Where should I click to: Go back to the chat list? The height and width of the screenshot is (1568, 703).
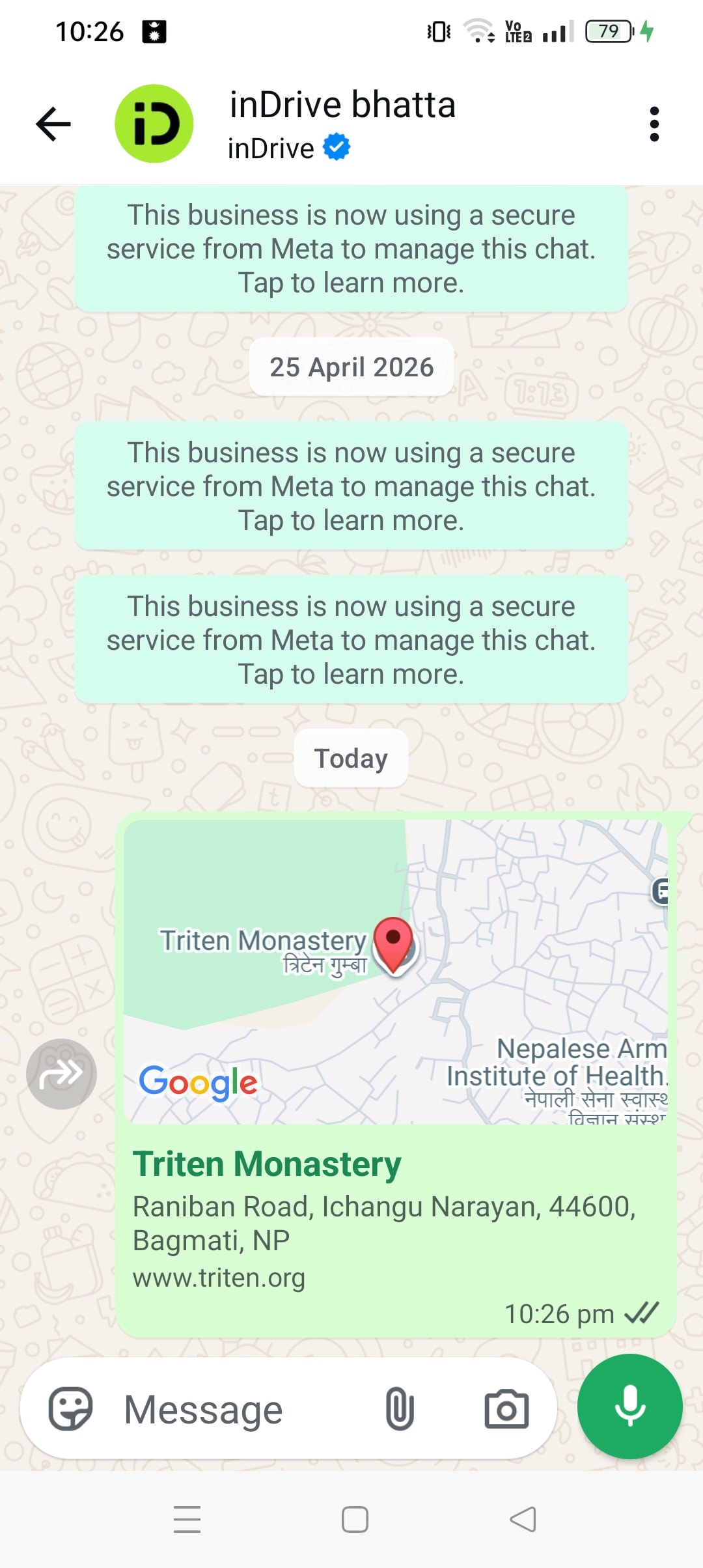click(53, 124)
